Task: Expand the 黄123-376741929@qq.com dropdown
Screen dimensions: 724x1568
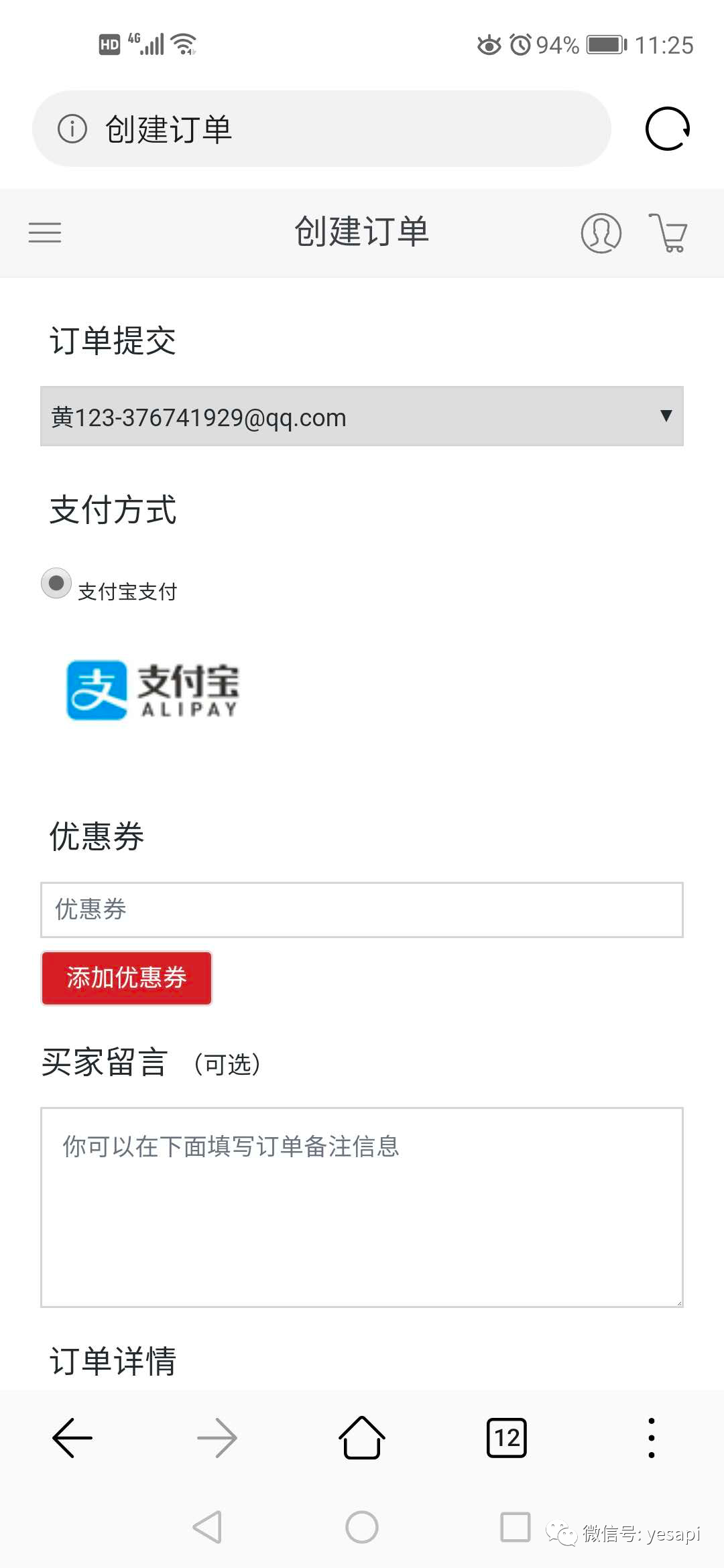Action: (x=362, y=416)
